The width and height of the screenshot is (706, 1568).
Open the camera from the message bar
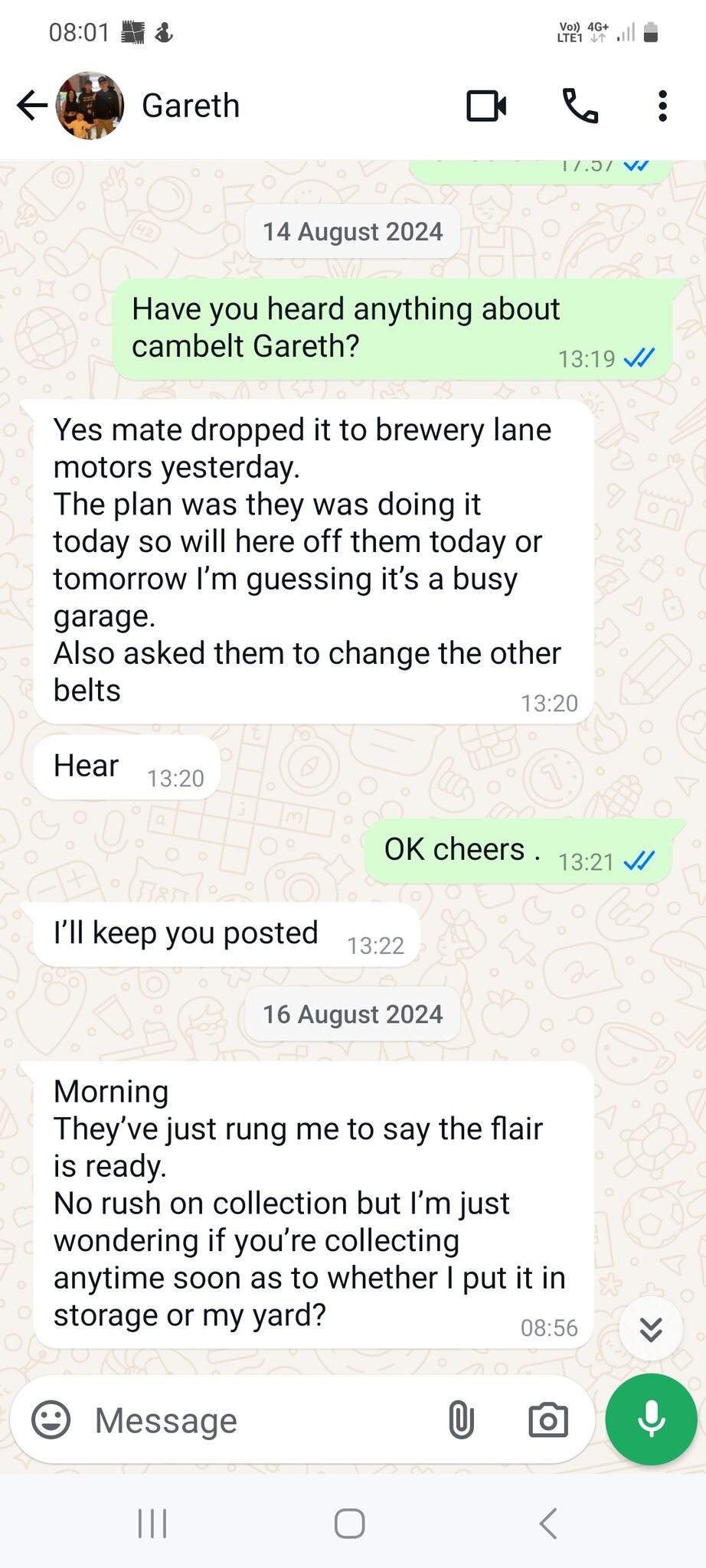pyautogui.click(x=548, y=1420)
